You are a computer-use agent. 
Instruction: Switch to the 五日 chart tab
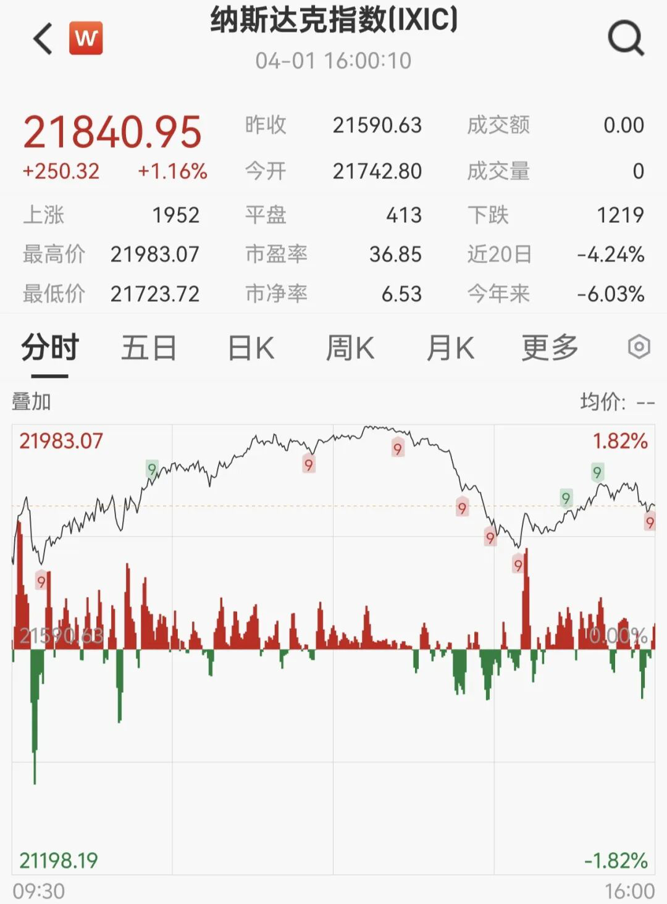149,348
